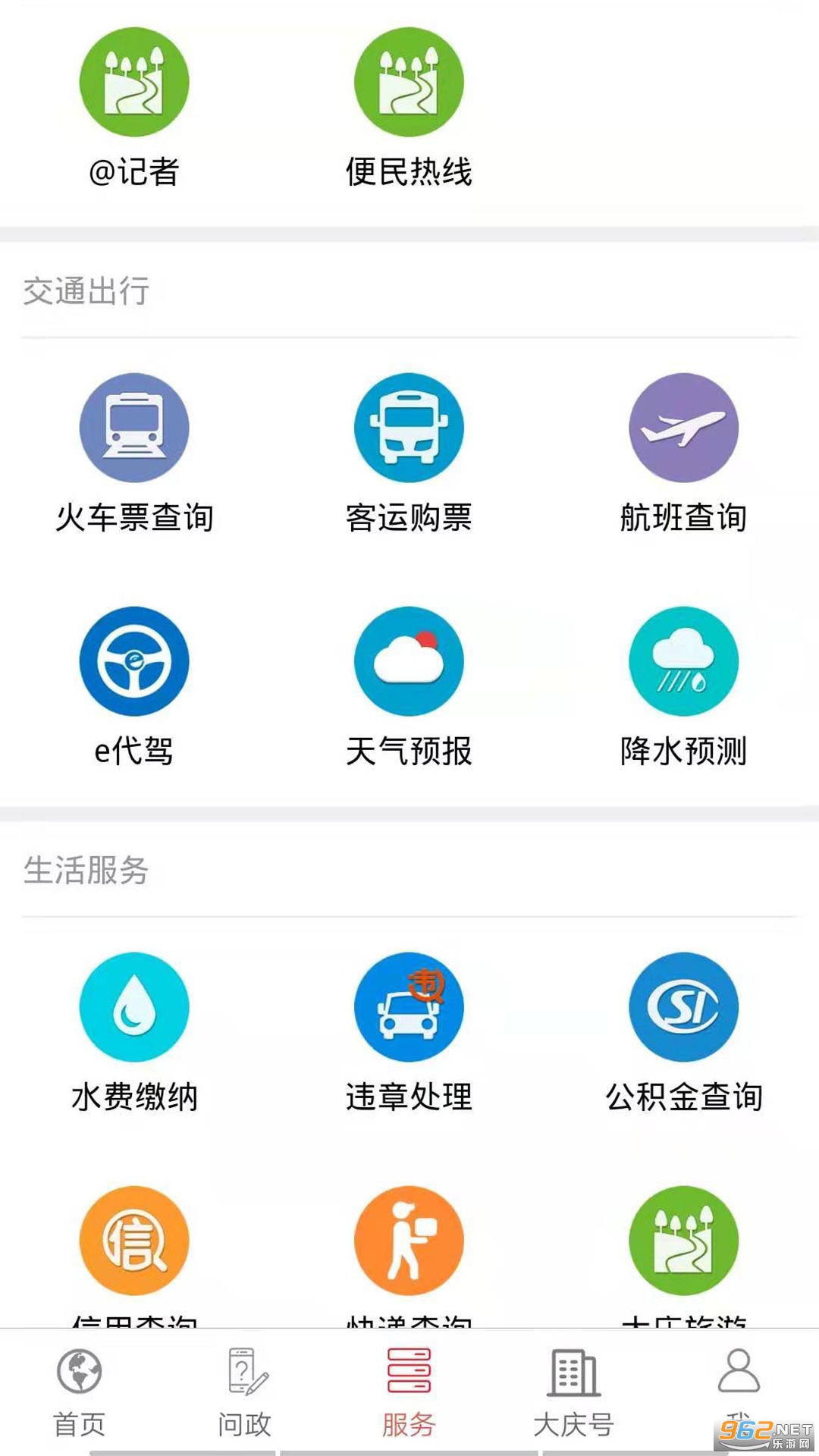Open the green tourism icon under 生活服务
The width and height of the screenshot is (819, 1456).
tap(683, 1241)
